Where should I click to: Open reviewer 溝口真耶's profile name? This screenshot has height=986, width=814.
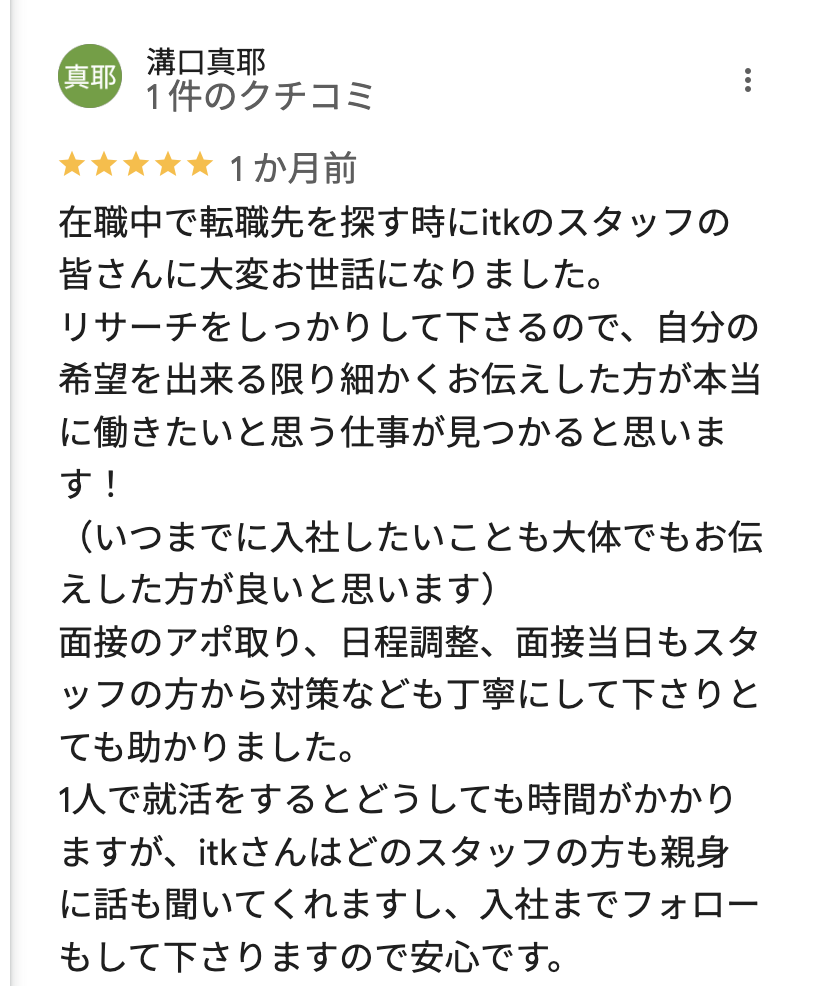click(x=206, y=62)
